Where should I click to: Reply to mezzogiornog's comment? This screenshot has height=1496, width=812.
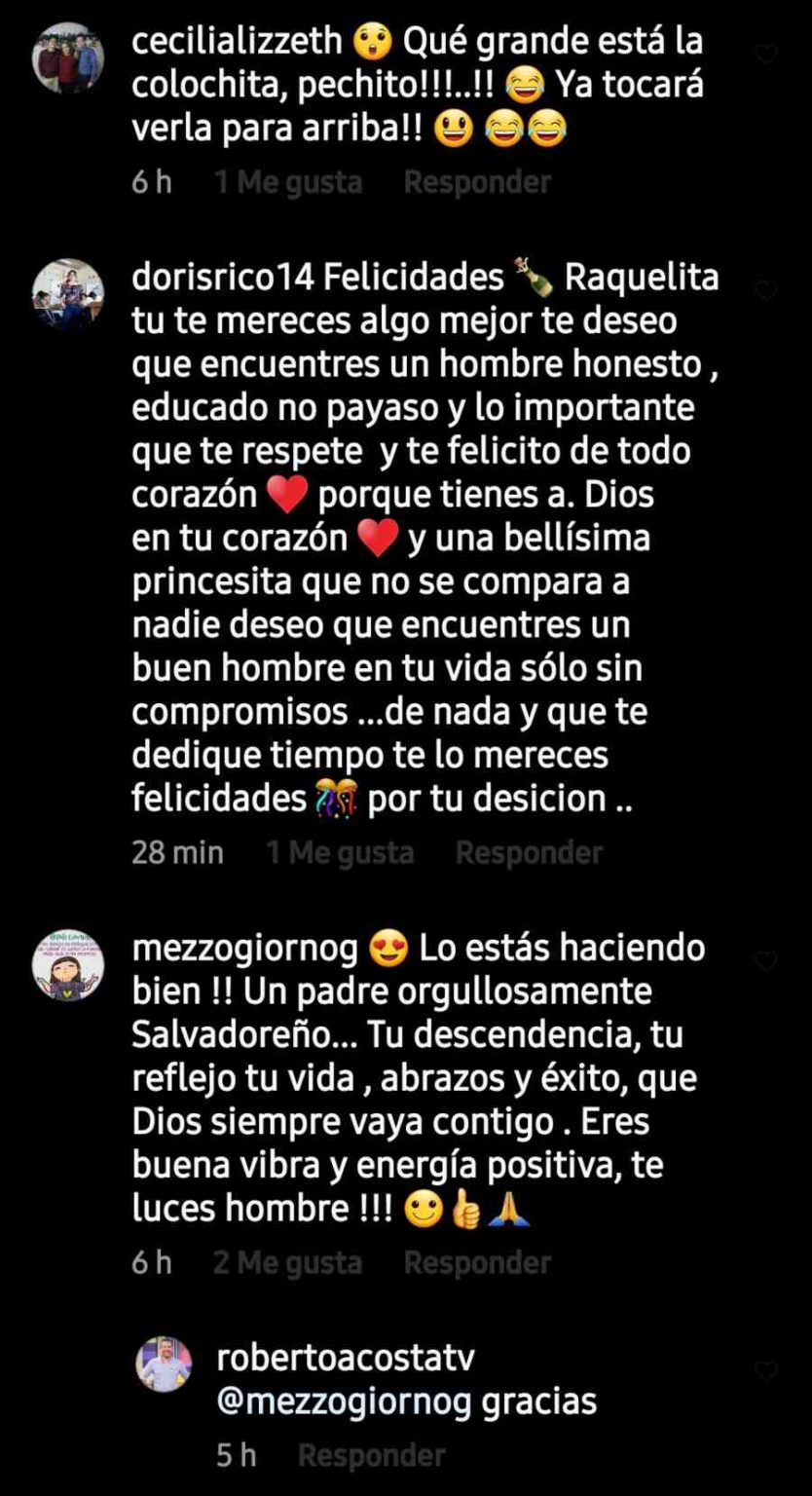point(477,1263)
